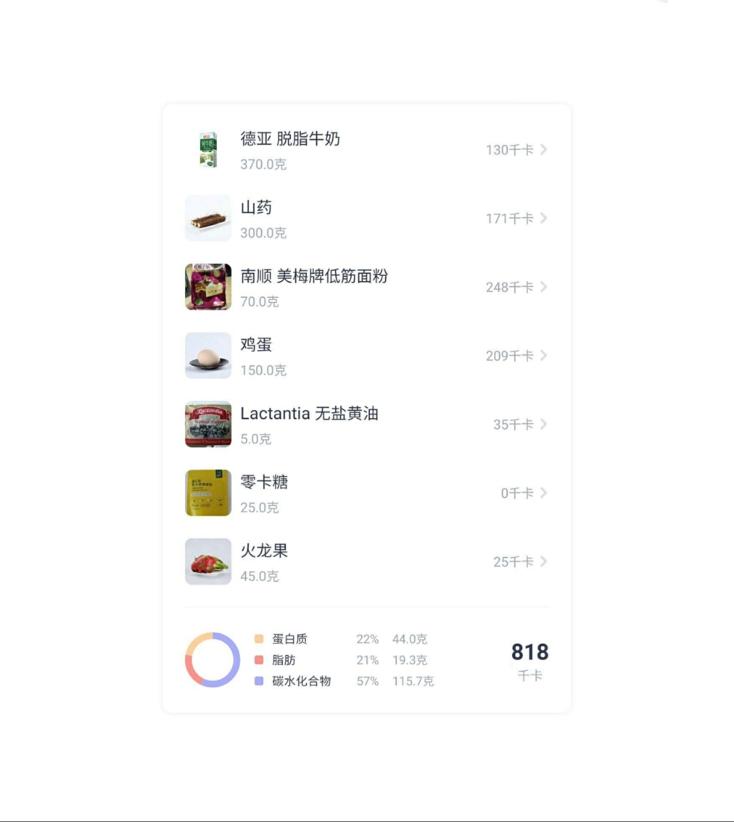Viewport: 734px width, 822px height.
Task: Expand the 火龙果 entry chevron
Action: [541, 561]
